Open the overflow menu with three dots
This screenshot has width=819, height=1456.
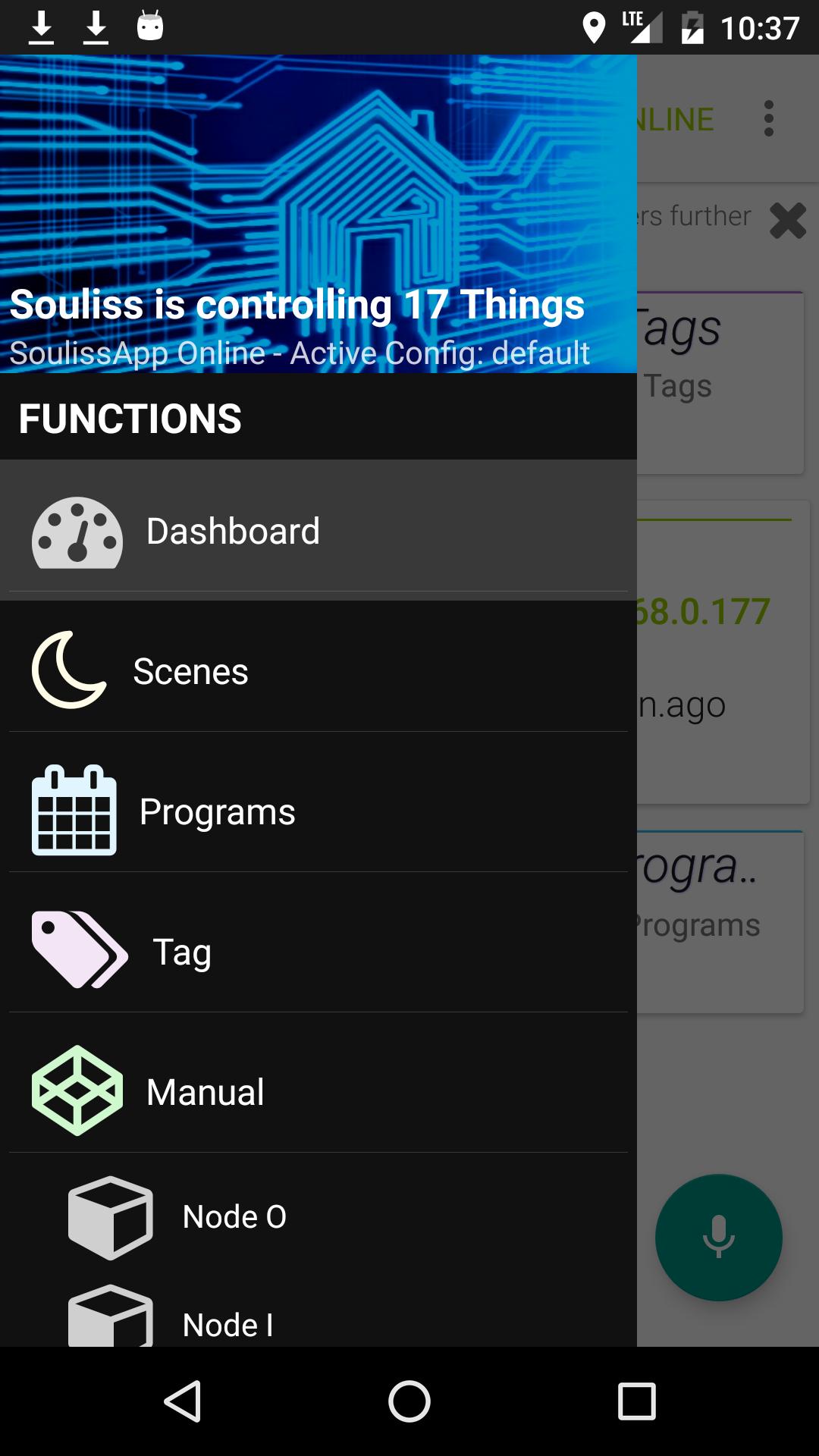769,119
